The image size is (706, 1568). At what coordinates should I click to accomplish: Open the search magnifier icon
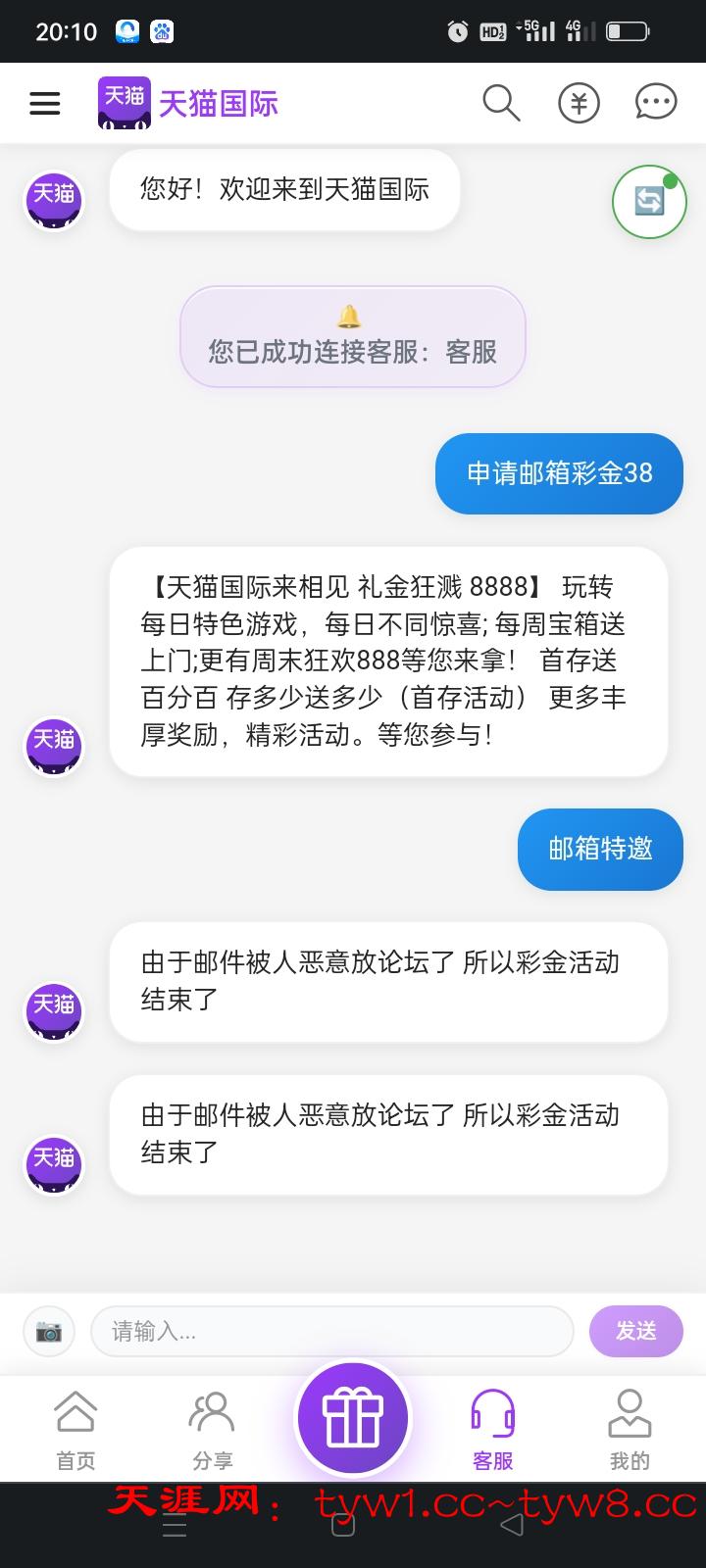coord(500,102)
